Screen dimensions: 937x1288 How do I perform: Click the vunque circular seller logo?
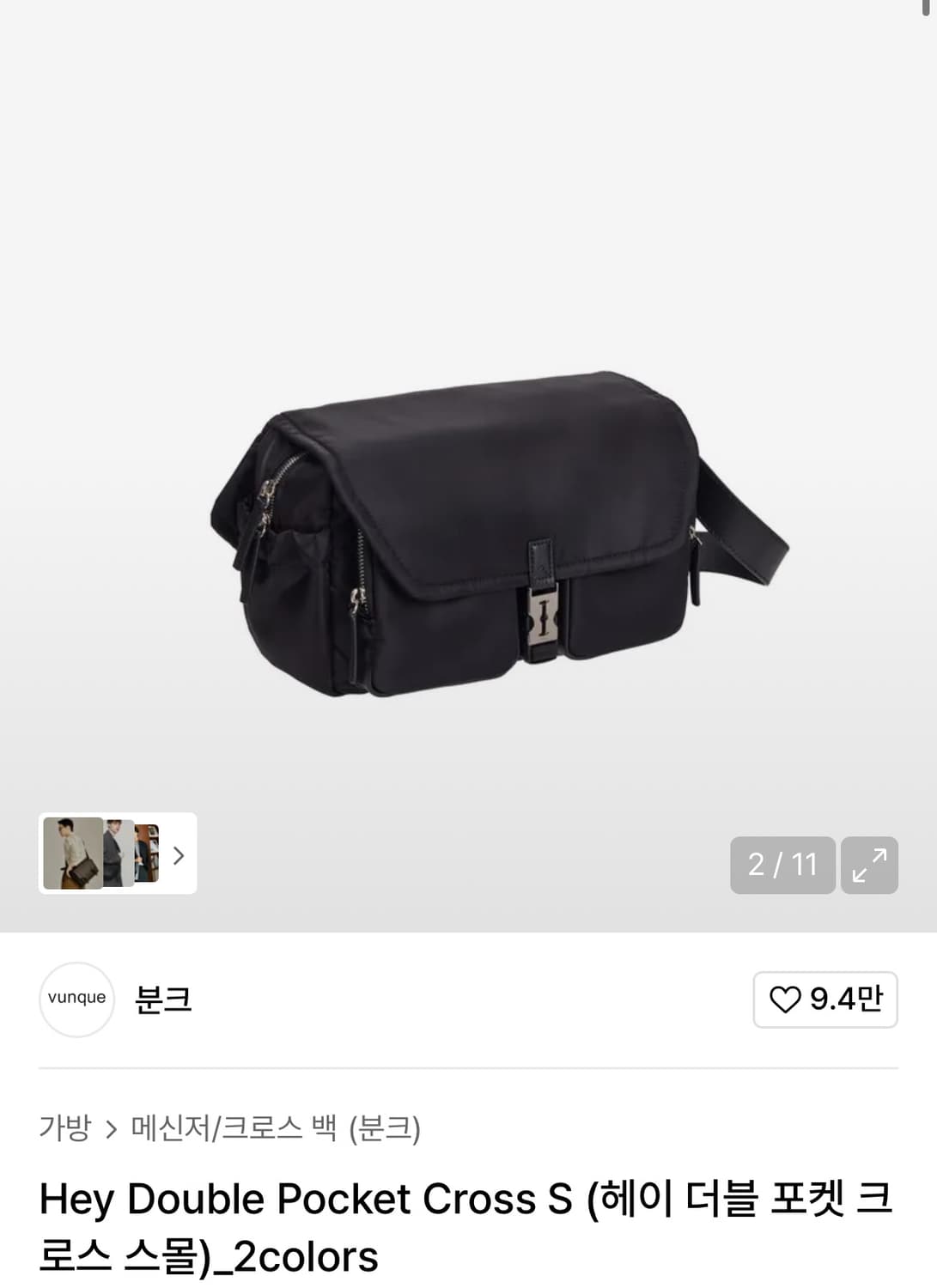tap(76, 999)
